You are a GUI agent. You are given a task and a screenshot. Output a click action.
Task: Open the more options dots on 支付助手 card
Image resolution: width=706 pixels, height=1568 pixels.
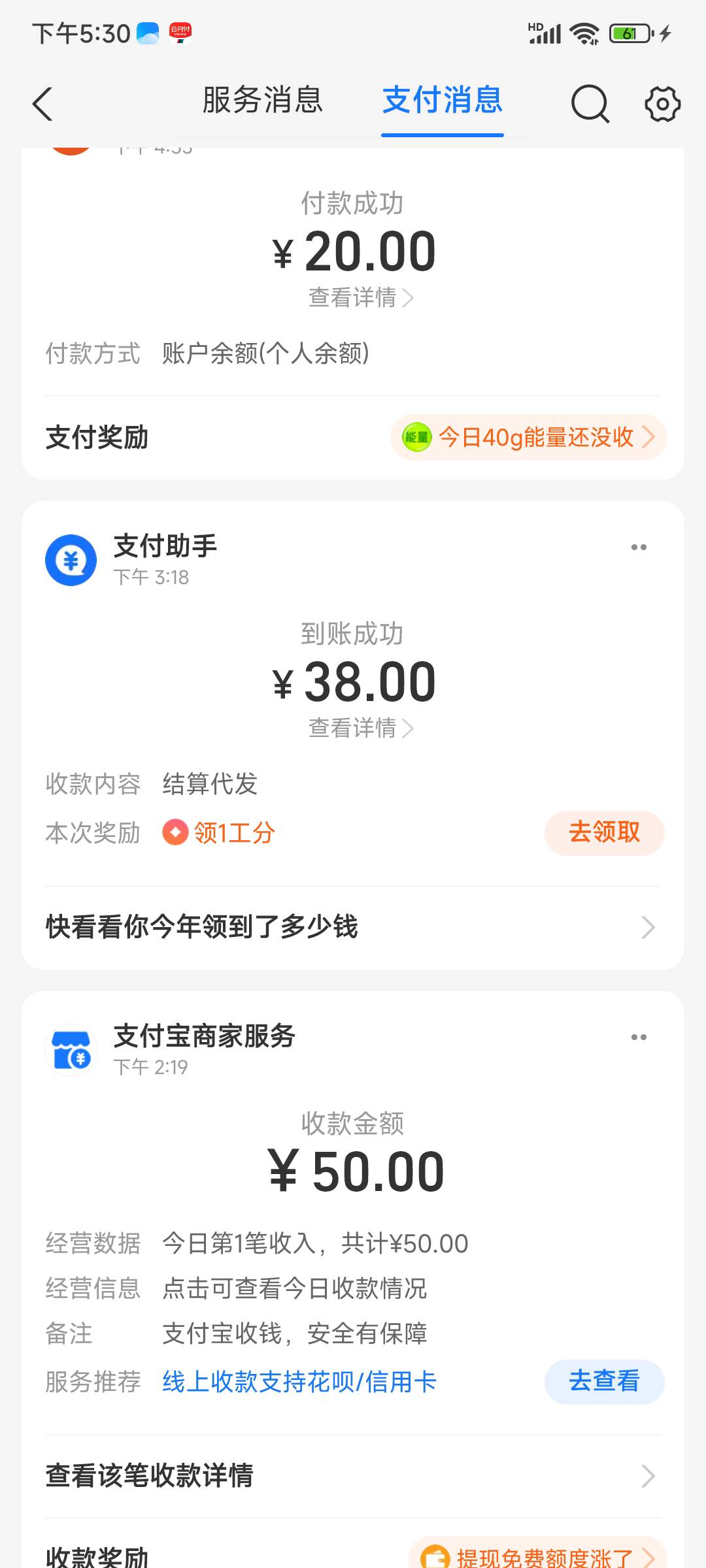point(639,547)
